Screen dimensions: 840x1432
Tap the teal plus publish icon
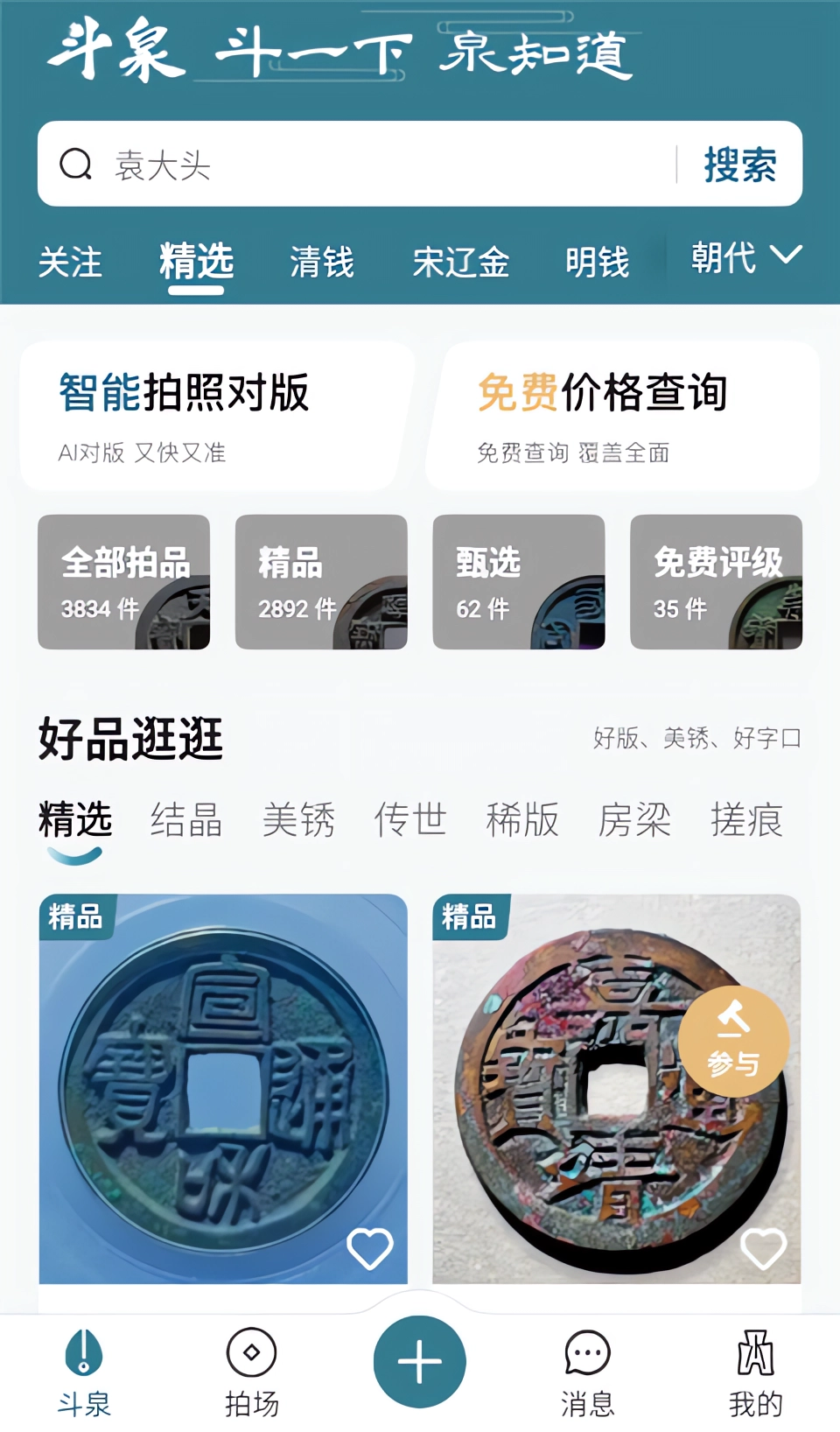[420, 1360]
